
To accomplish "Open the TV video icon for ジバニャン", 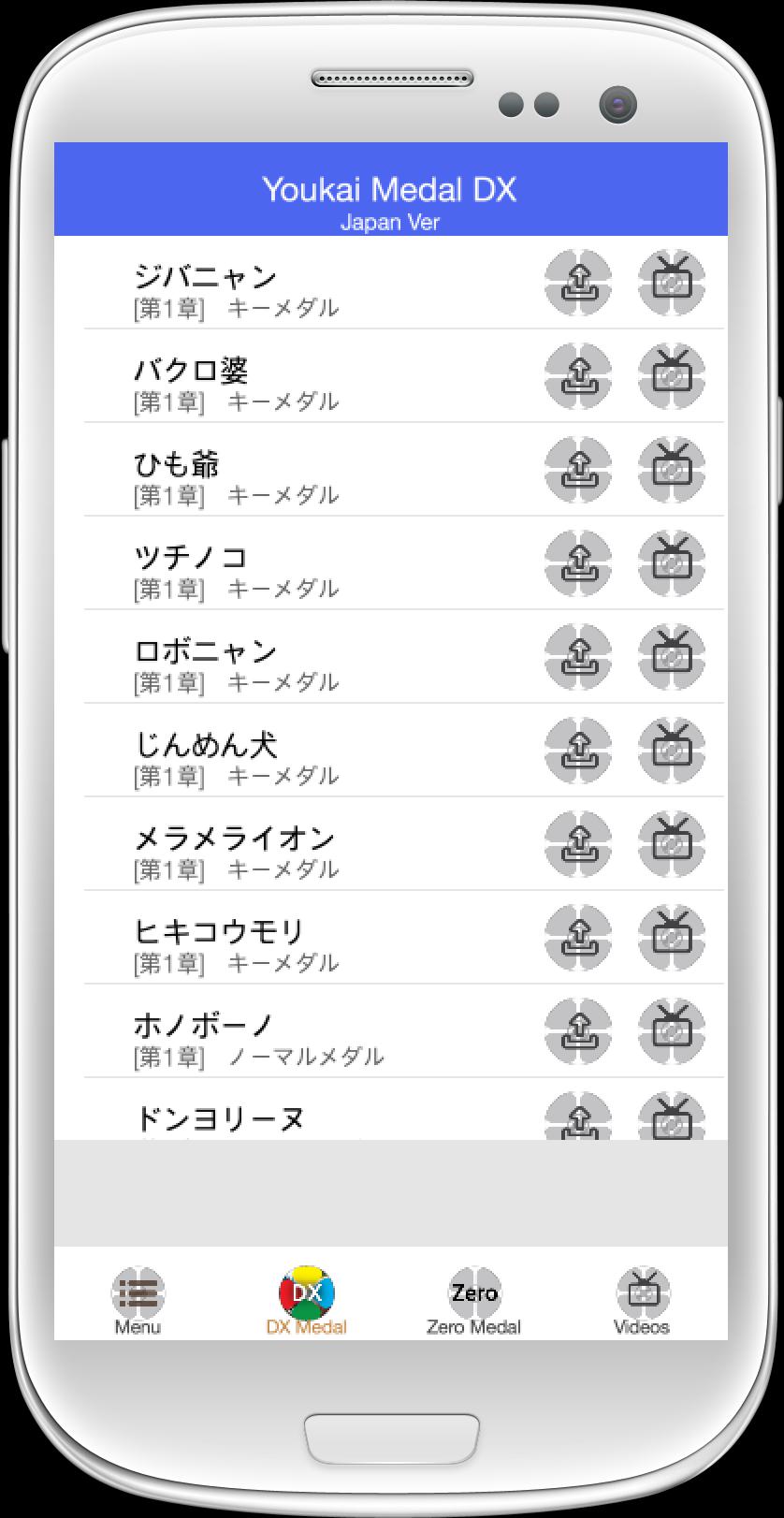I will tap(671, 282).
